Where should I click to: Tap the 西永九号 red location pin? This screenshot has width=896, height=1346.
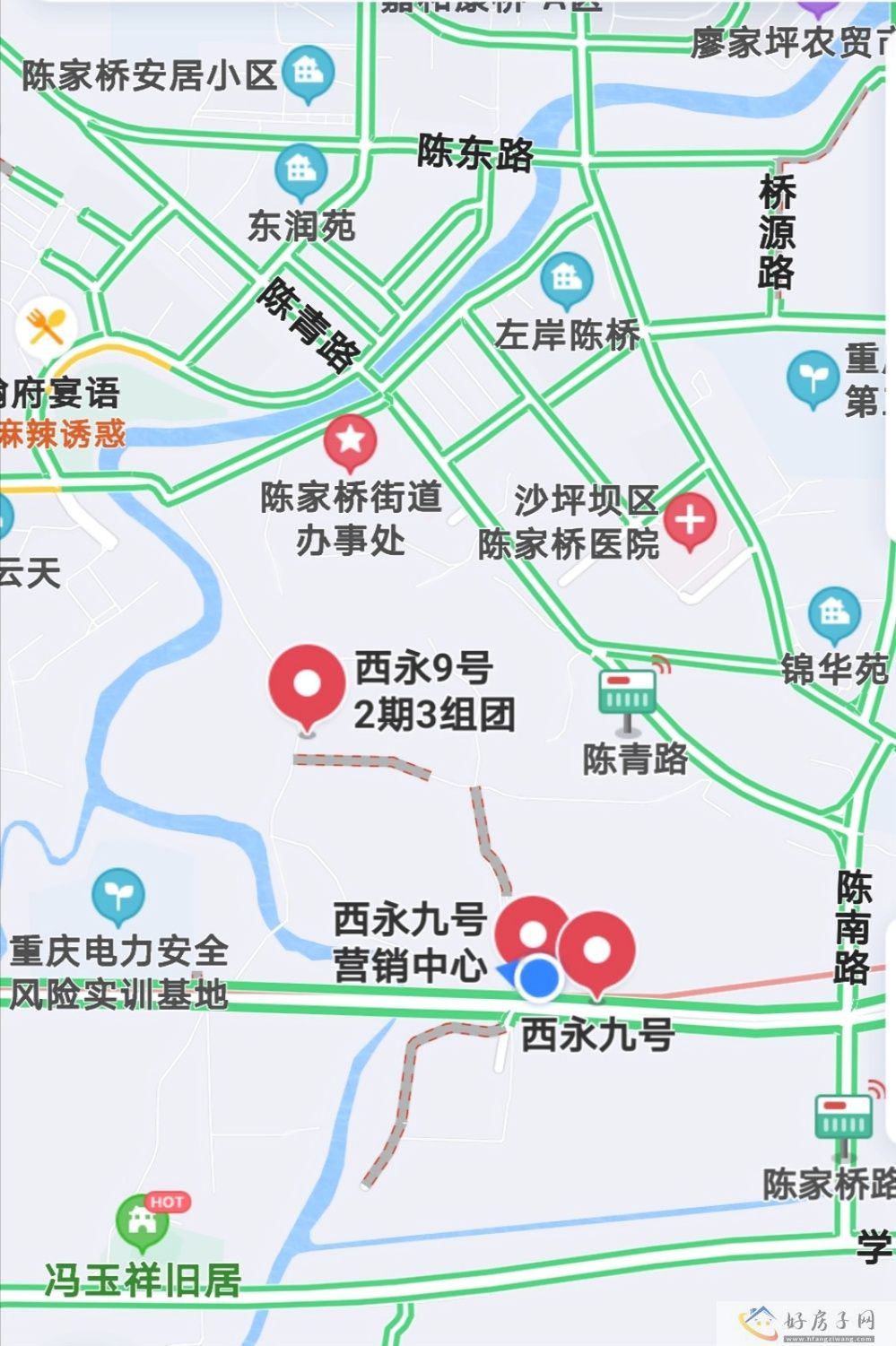tap(597, 951)
